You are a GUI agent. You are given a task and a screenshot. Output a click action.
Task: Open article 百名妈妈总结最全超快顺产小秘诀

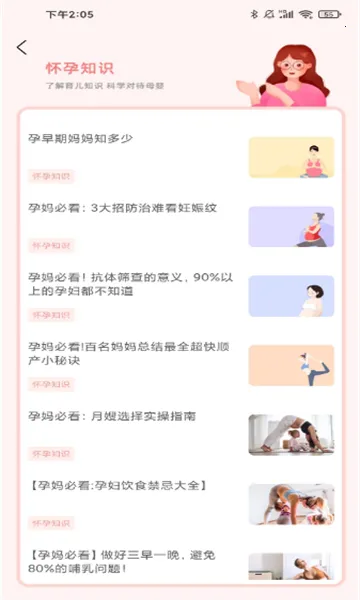(181, 365)
